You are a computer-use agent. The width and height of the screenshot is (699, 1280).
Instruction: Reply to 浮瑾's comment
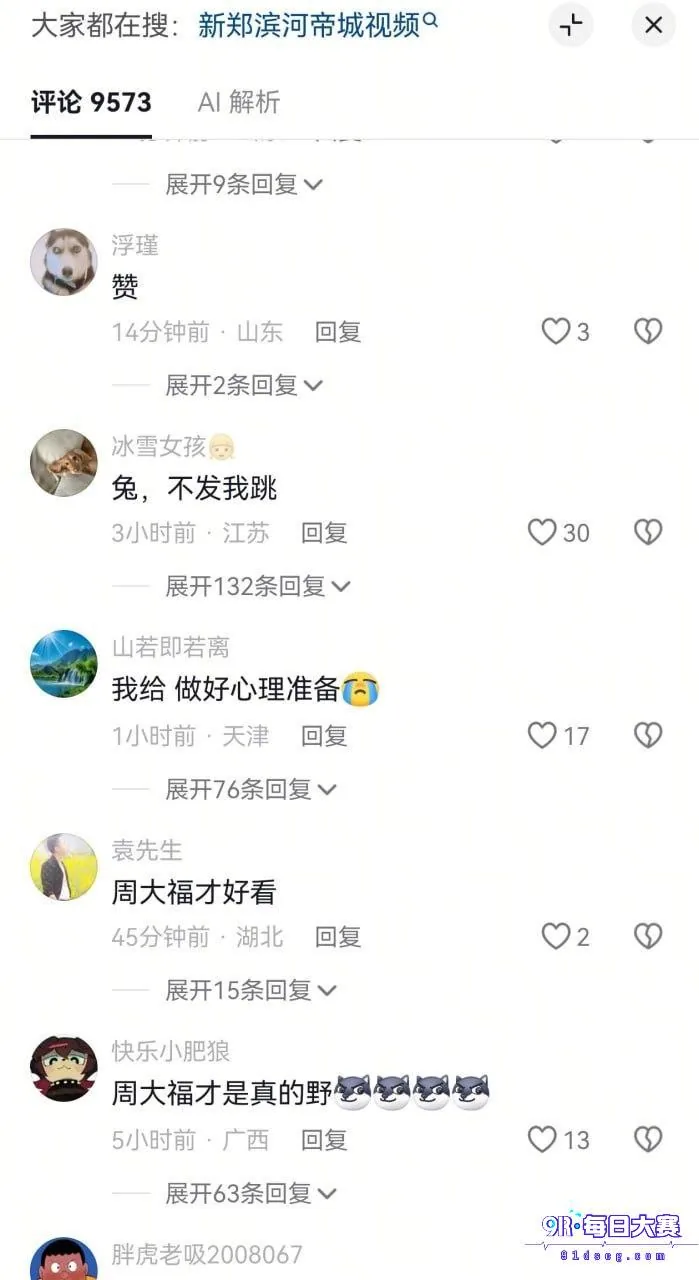click(338, 332)
